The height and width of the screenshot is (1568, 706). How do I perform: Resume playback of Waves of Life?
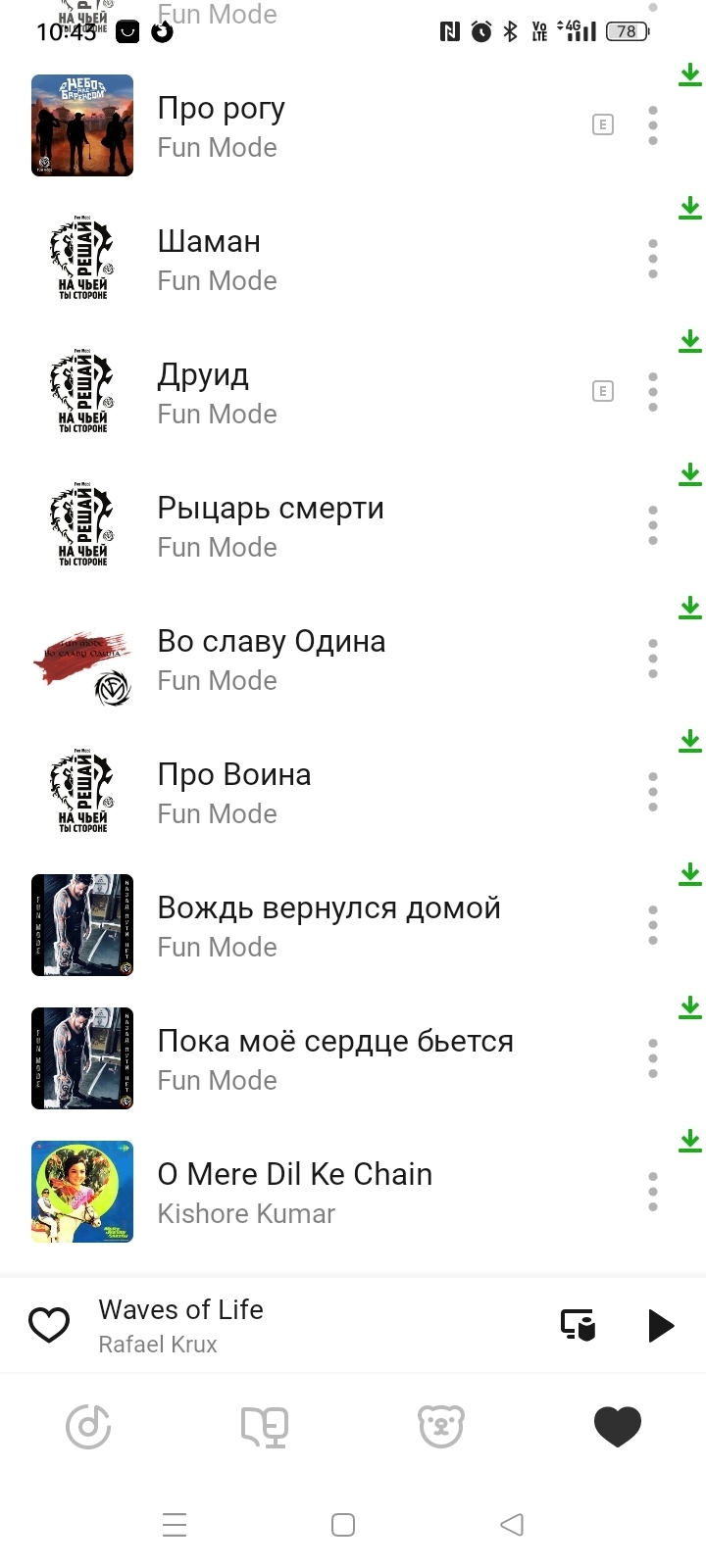click(x=662, y=1325)
